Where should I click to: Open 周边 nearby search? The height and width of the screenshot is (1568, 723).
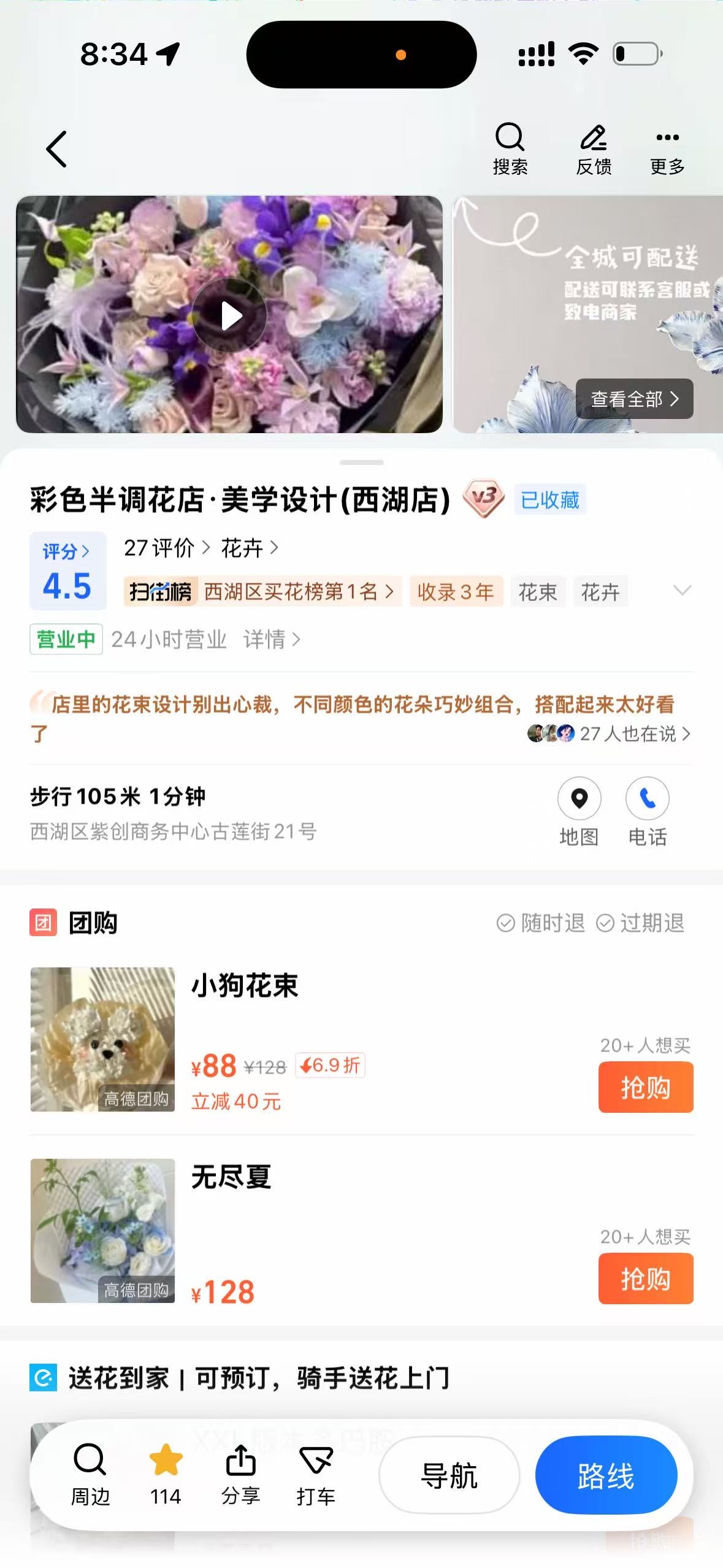click(90, 1474)
